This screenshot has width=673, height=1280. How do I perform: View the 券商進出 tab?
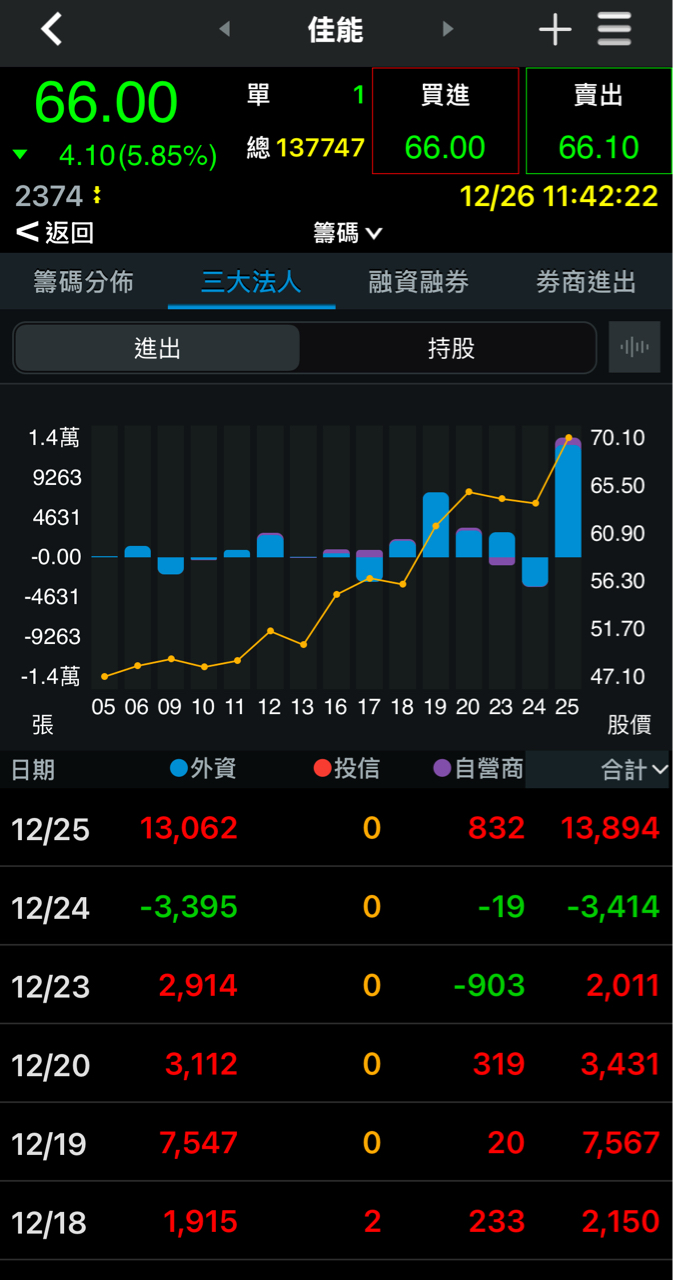[586, 282]
